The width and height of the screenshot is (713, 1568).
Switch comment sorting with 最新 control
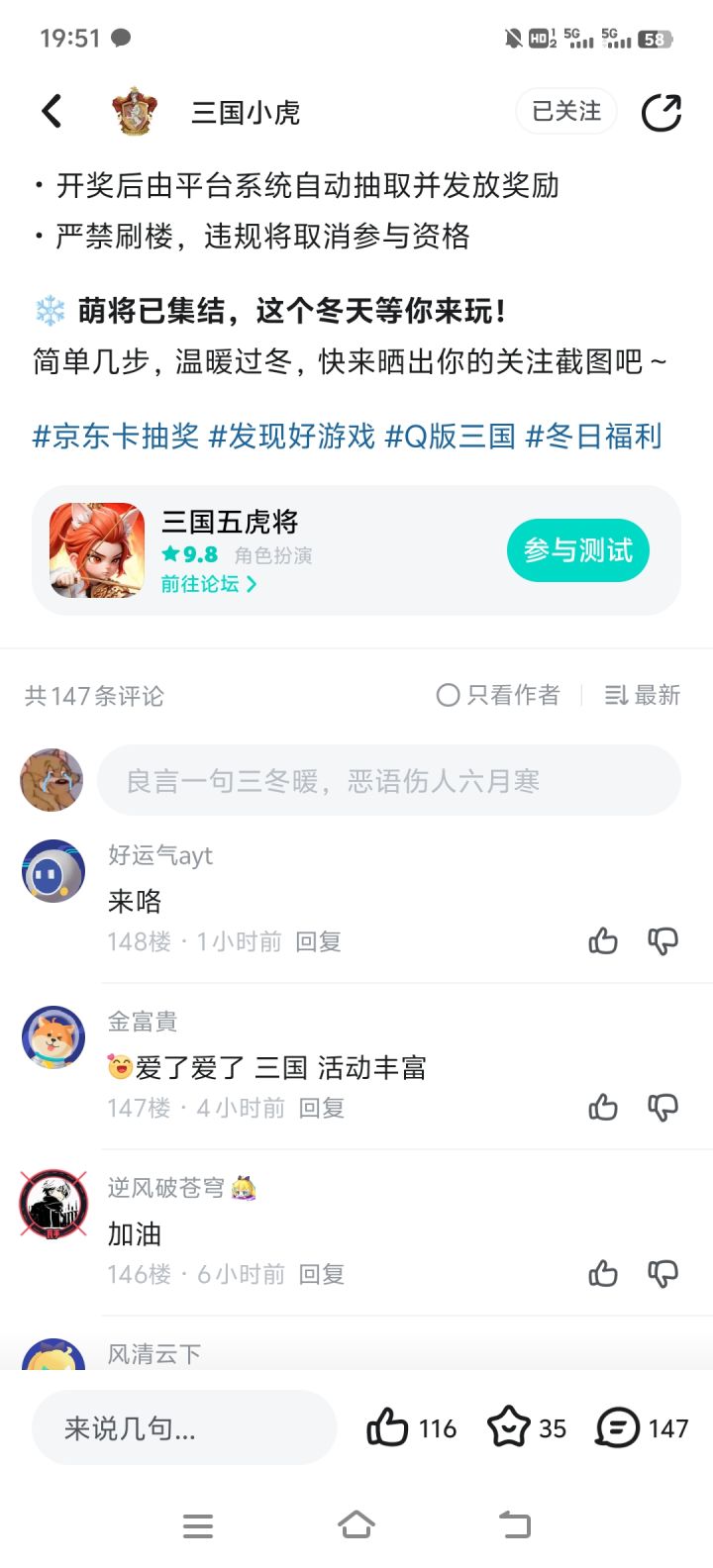click(x=642, y=695)
